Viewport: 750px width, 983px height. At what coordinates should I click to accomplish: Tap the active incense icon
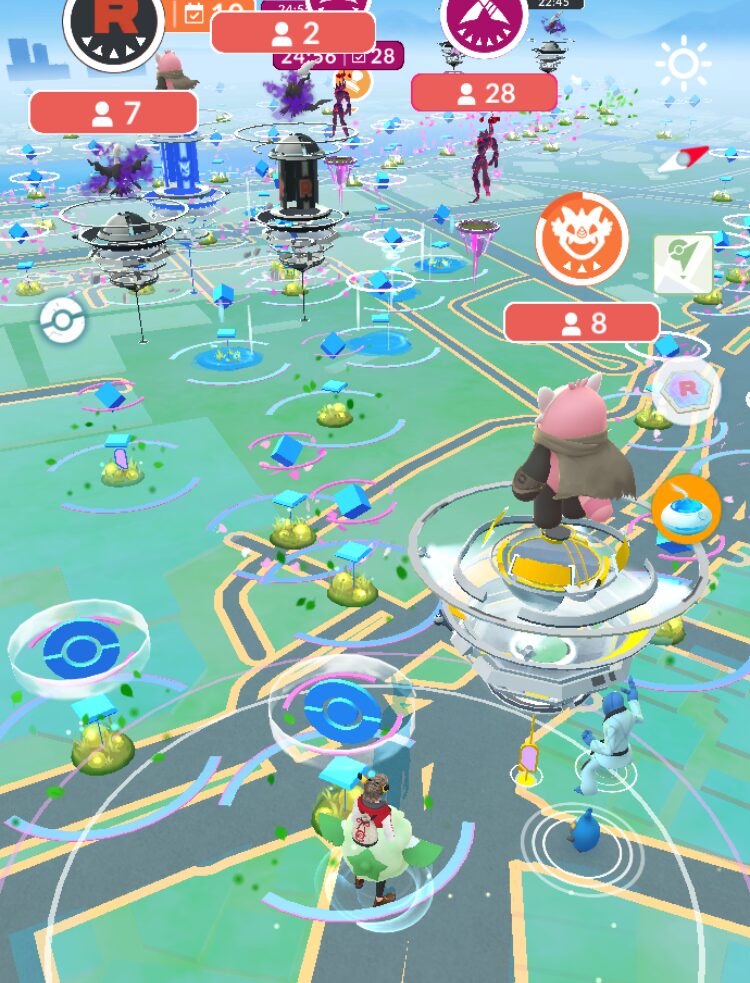686,509
